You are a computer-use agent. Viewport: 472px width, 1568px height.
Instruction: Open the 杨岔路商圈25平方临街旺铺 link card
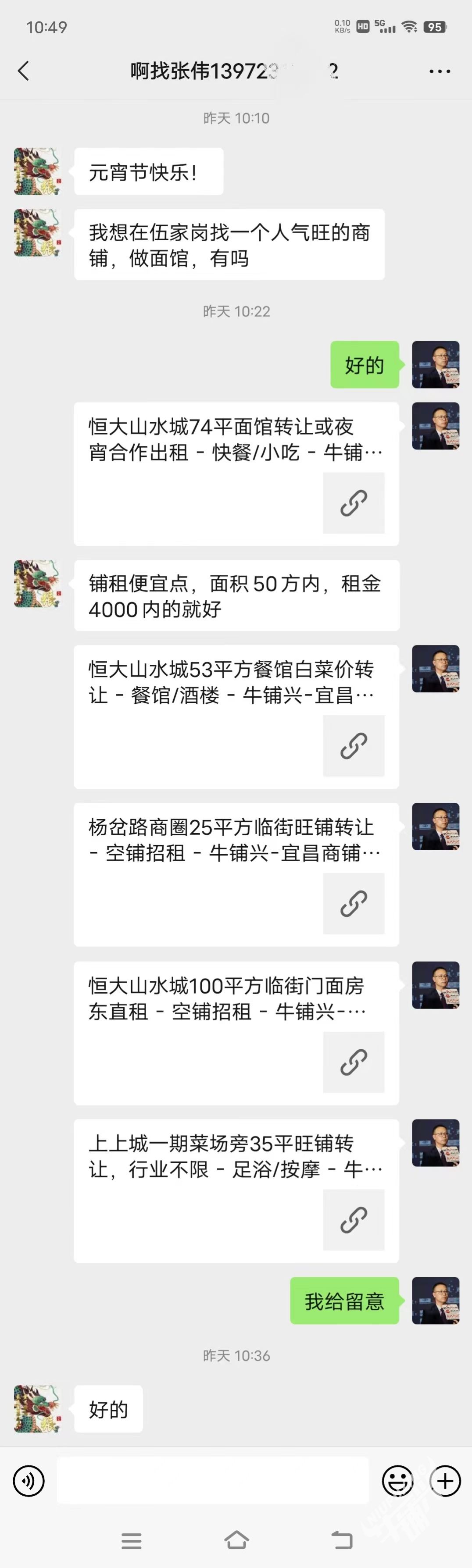tap(236, 874)
